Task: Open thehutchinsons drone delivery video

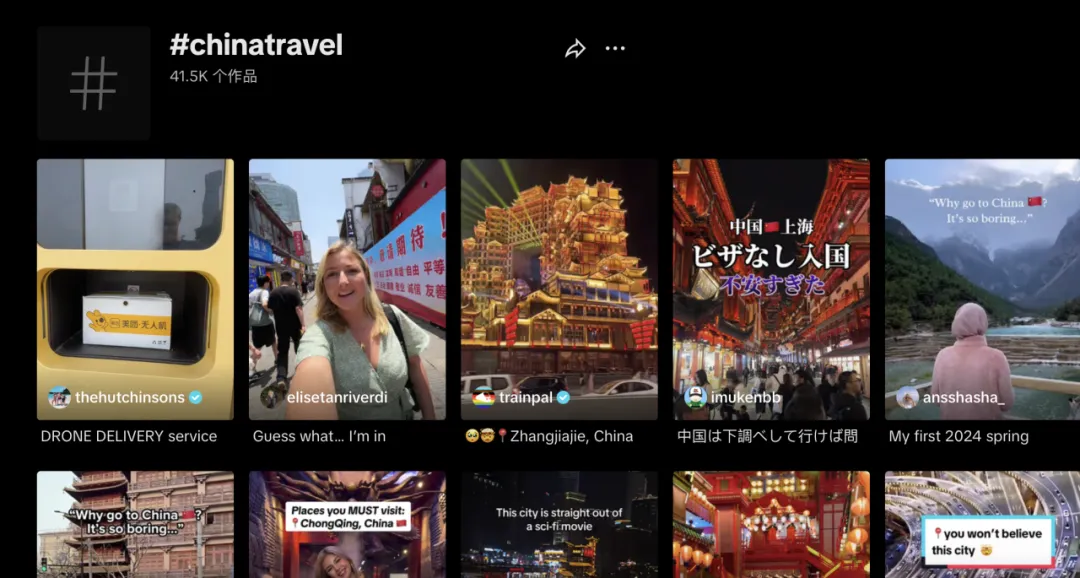Action: click(x=135, y=289)
